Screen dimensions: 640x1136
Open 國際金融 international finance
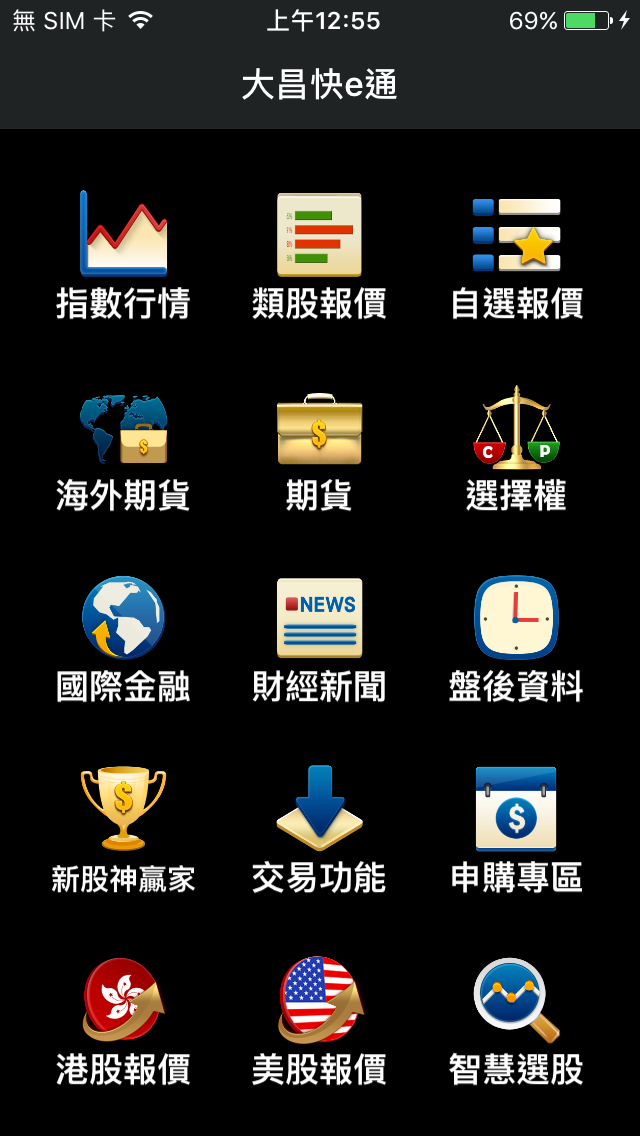123,639
